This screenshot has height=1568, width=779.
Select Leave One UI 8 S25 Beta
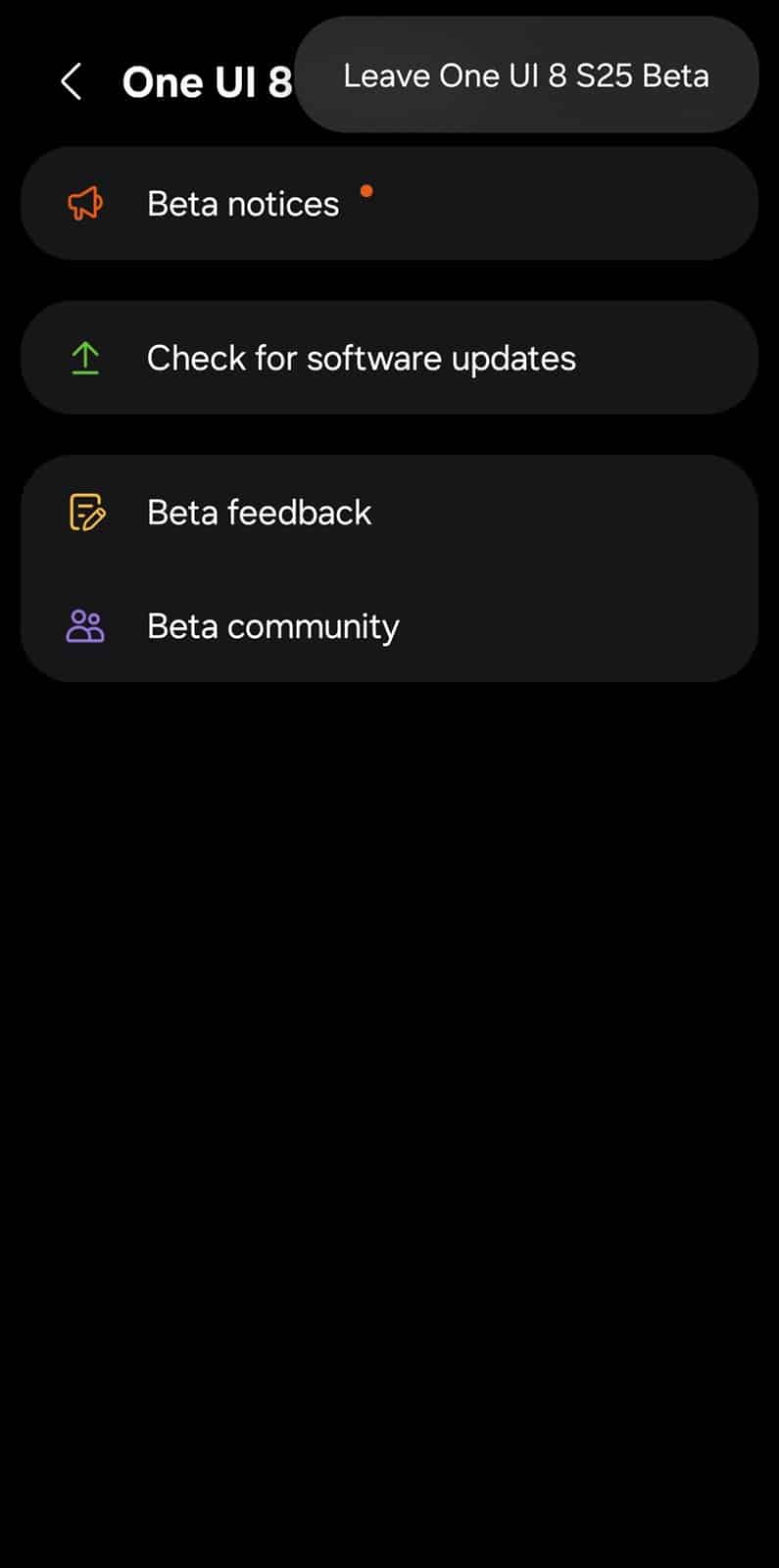click(x=526, y=76)
